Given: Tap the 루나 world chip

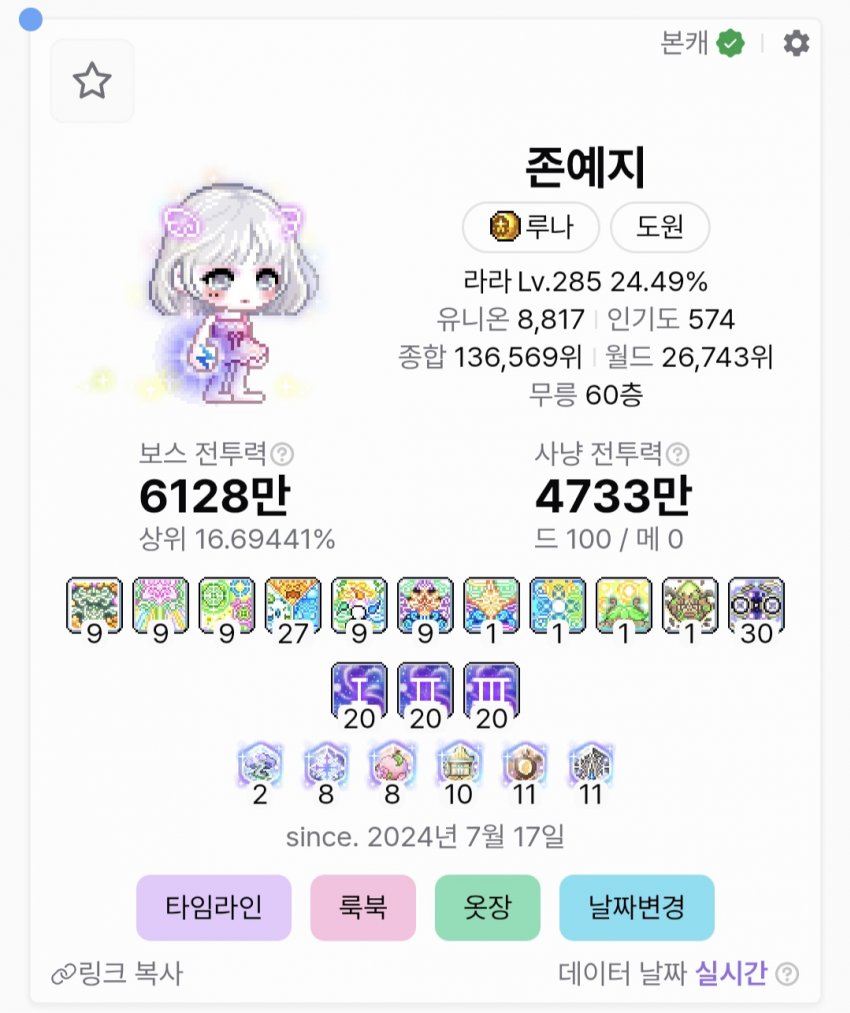Looking at the screenshot, I should tap(531, 227).
